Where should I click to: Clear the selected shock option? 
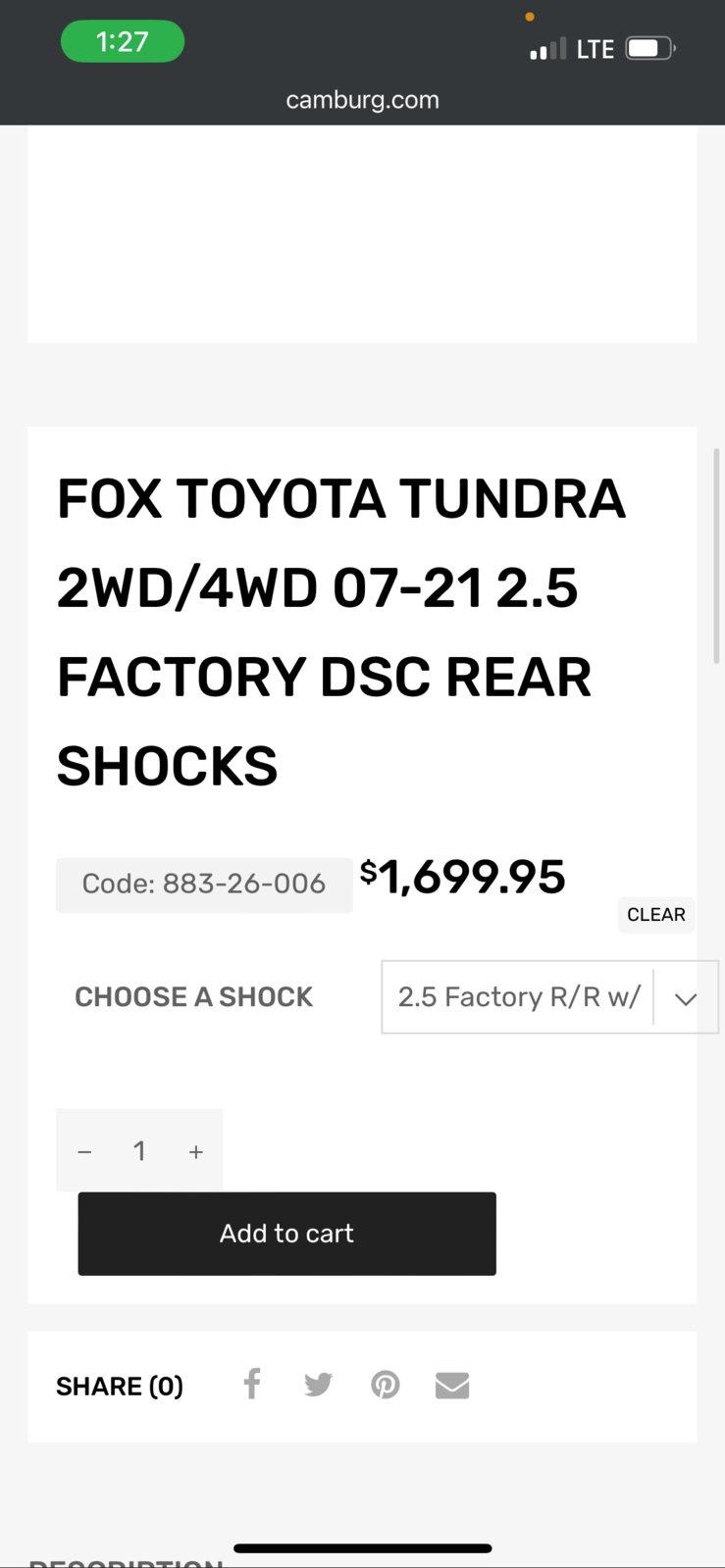[x=655, y=914]
